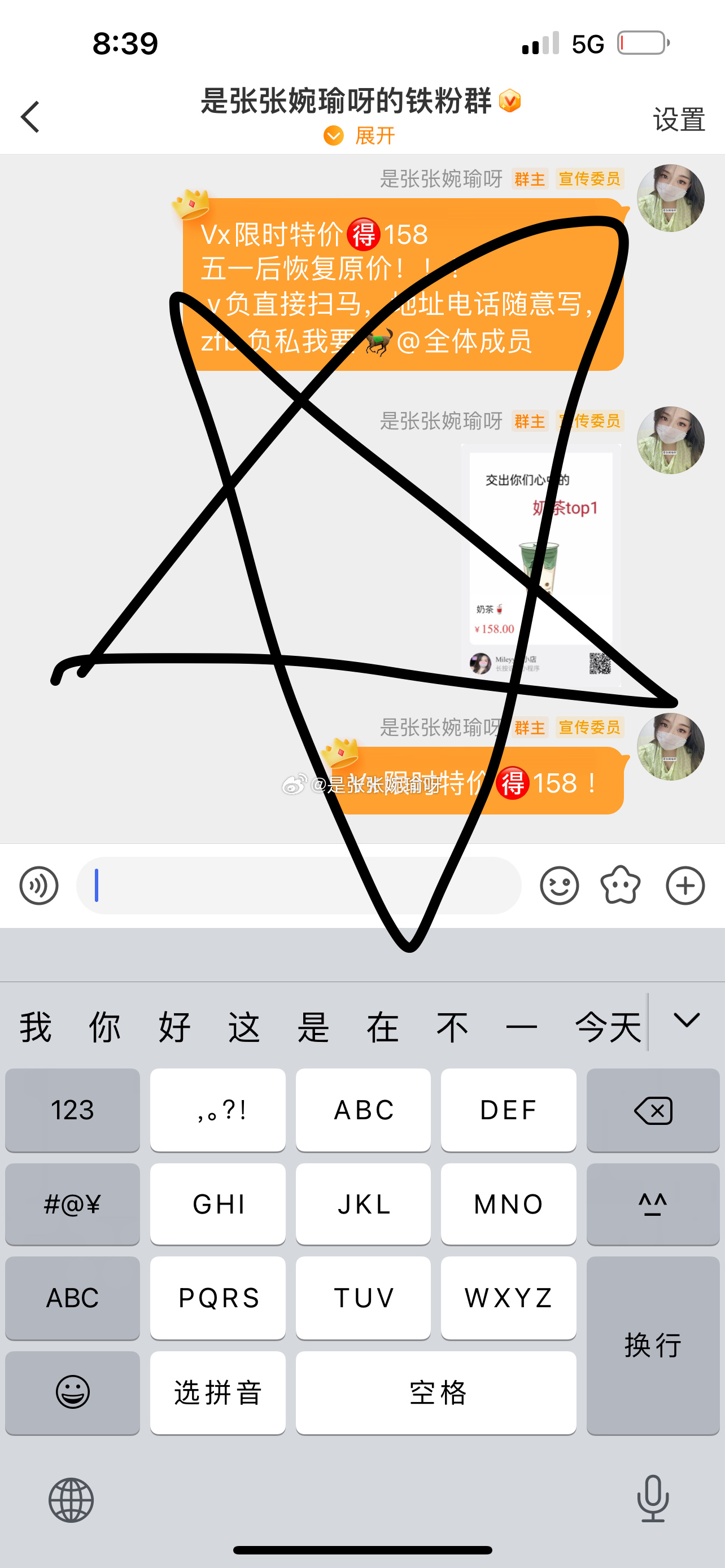The height and width of the screenshot is (1568, 725).
Task: Open the shared milk tea product image
Action: 540,565
